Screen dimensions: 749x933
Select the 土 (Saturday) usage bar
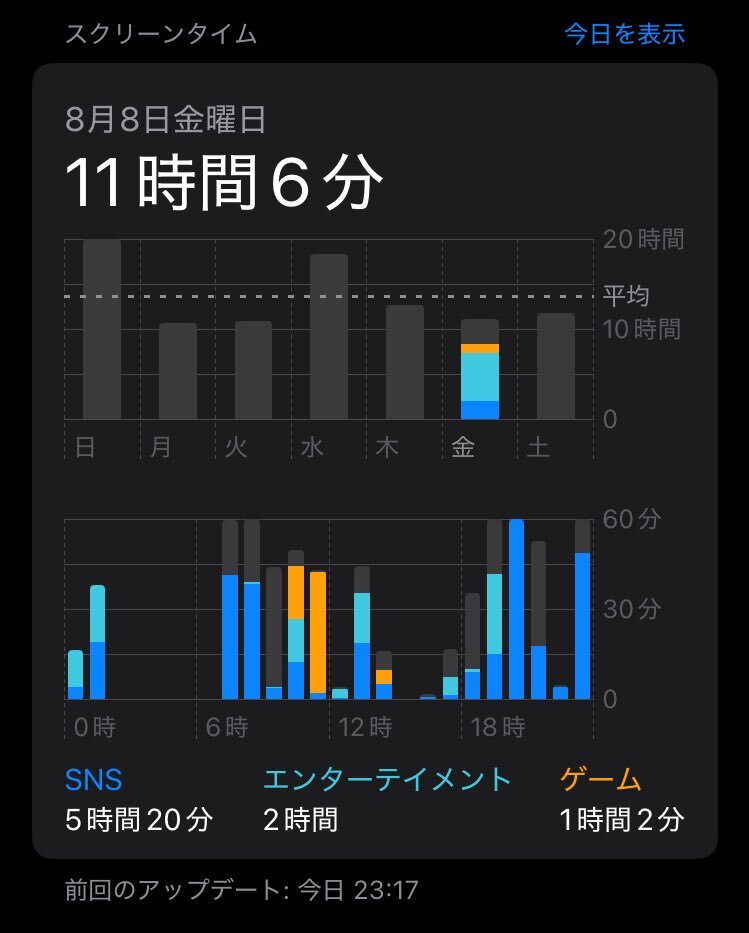coord(556,366)
